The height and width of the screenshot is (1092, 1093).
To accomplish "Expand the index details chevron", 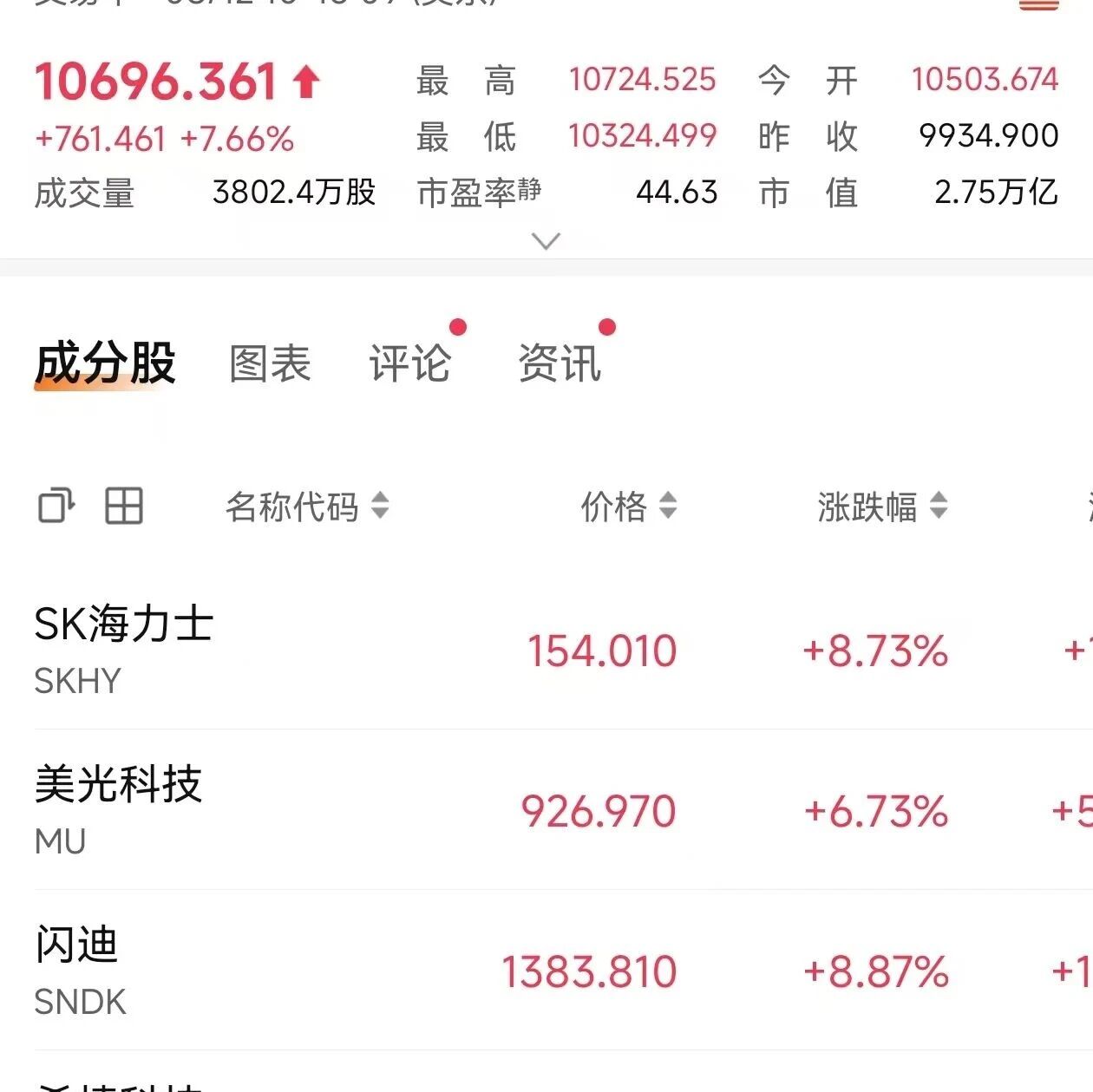I will 546,240.
